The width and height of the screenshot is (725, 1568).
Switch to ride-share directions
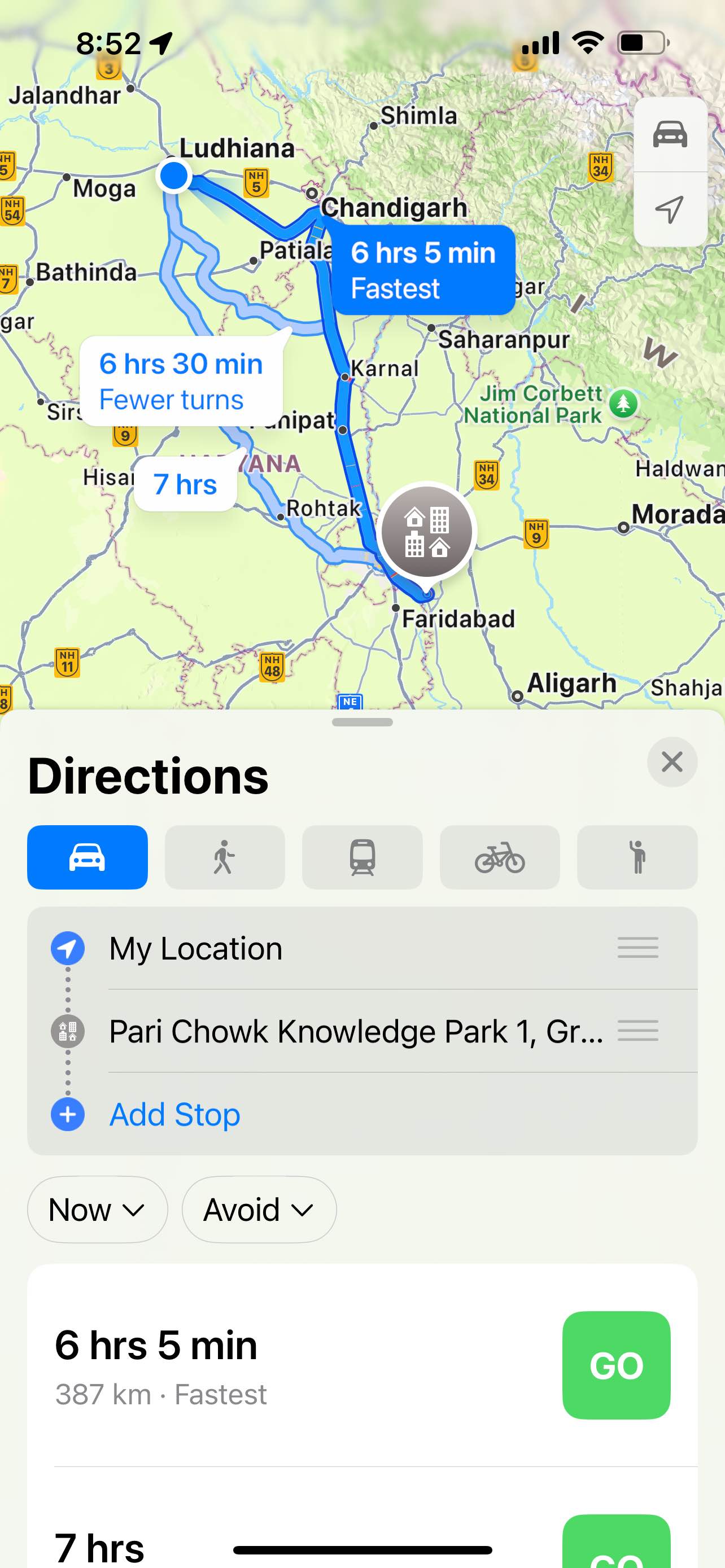click(637, 857)
